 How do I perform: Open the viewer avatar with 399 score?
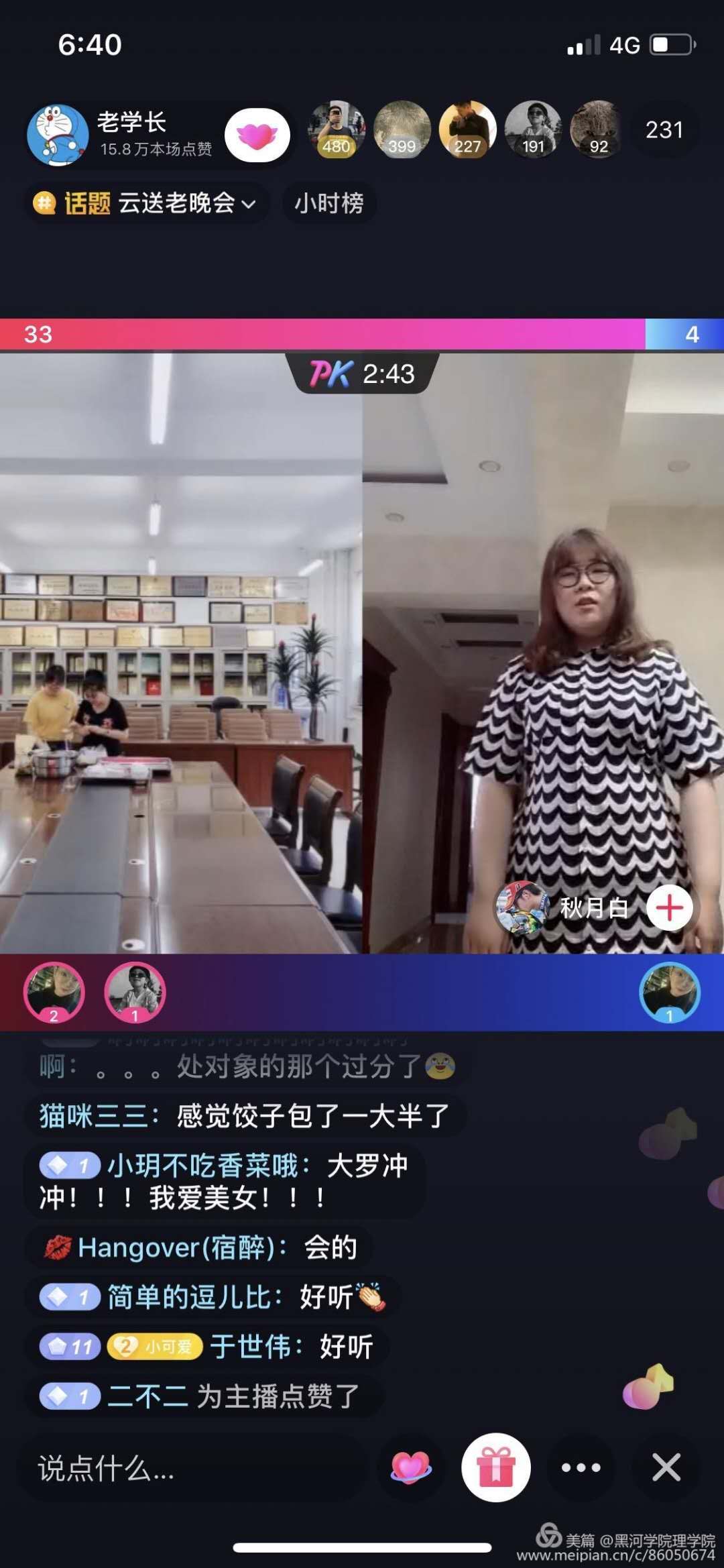402,130
